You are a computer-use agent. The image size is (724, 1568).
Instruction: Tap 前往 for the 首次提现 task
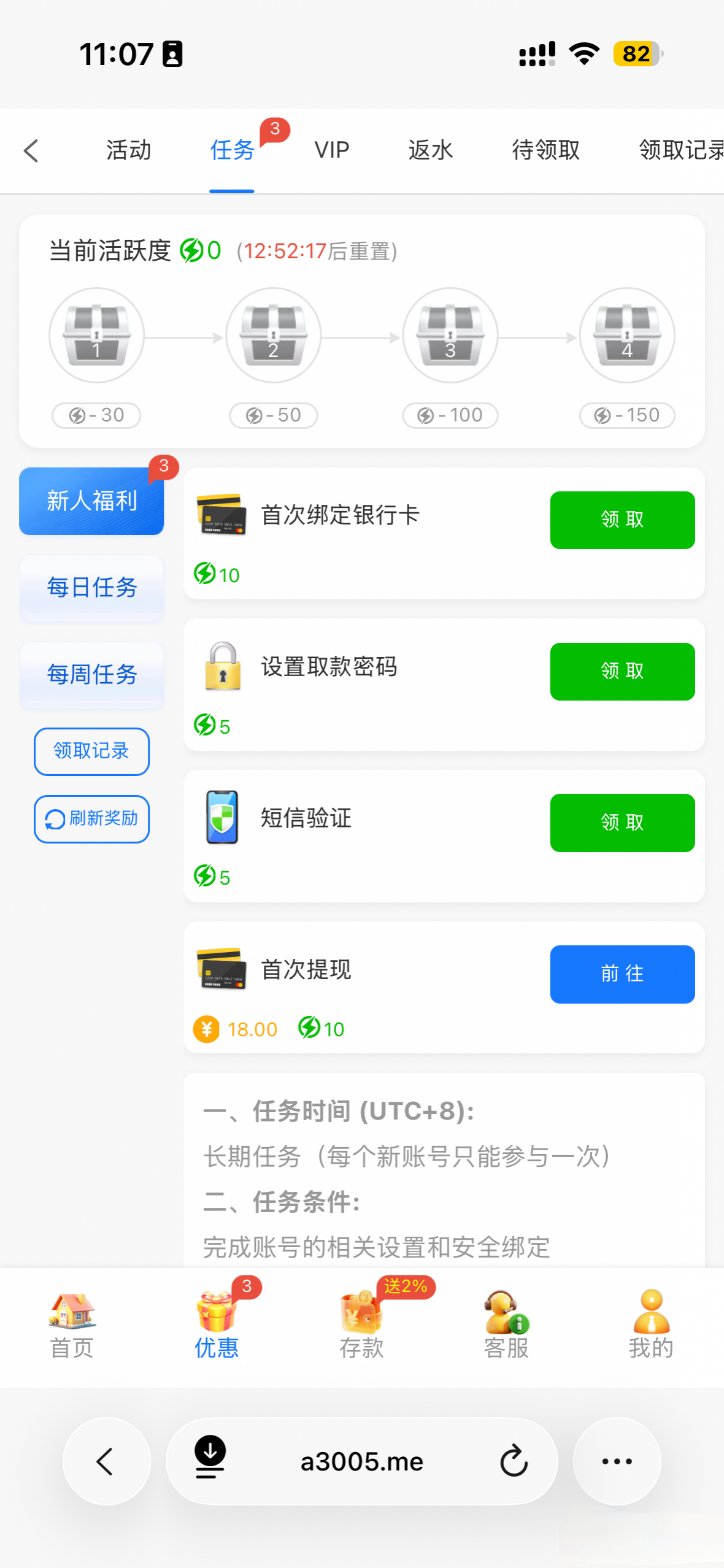coord(622,974)
